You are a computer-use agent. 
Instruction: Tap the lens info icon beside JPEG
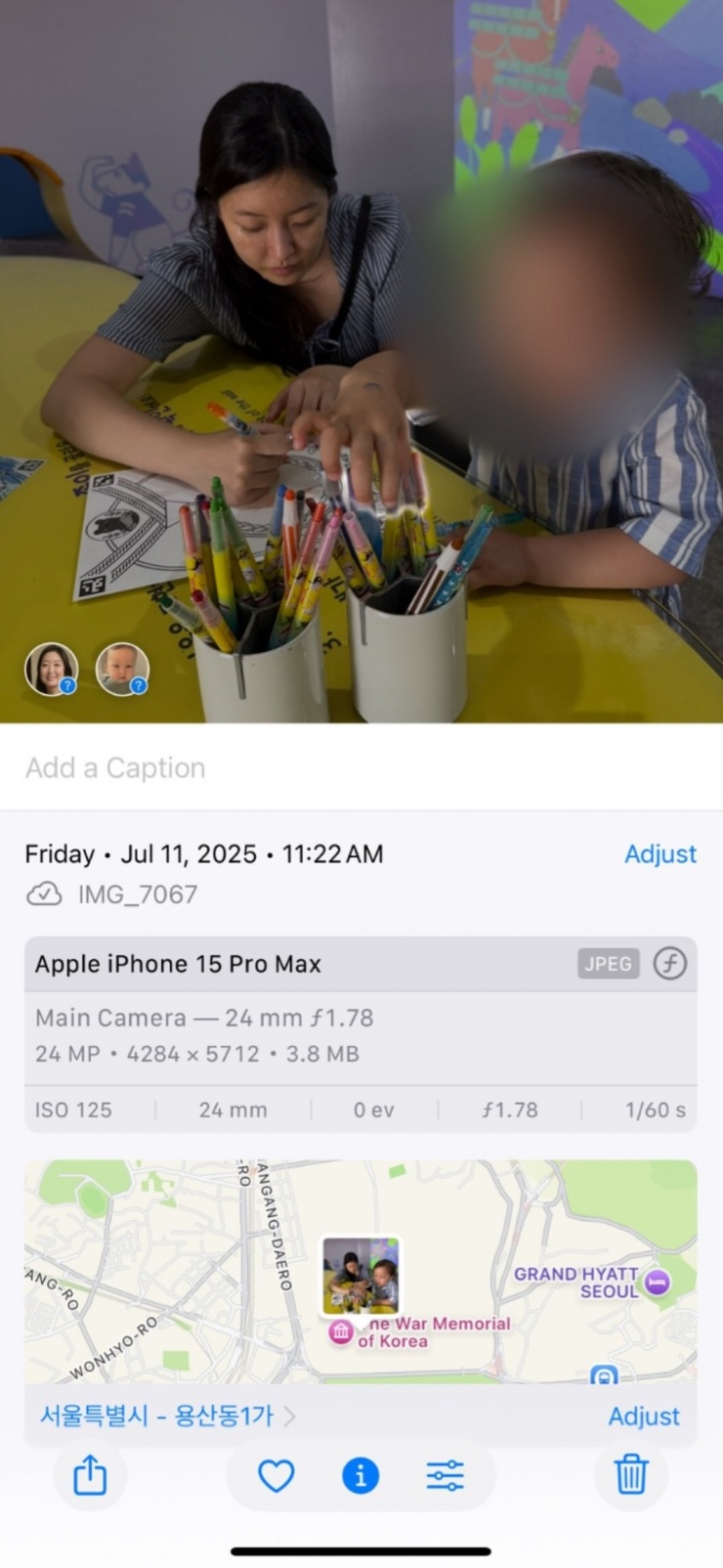(669, 964)
